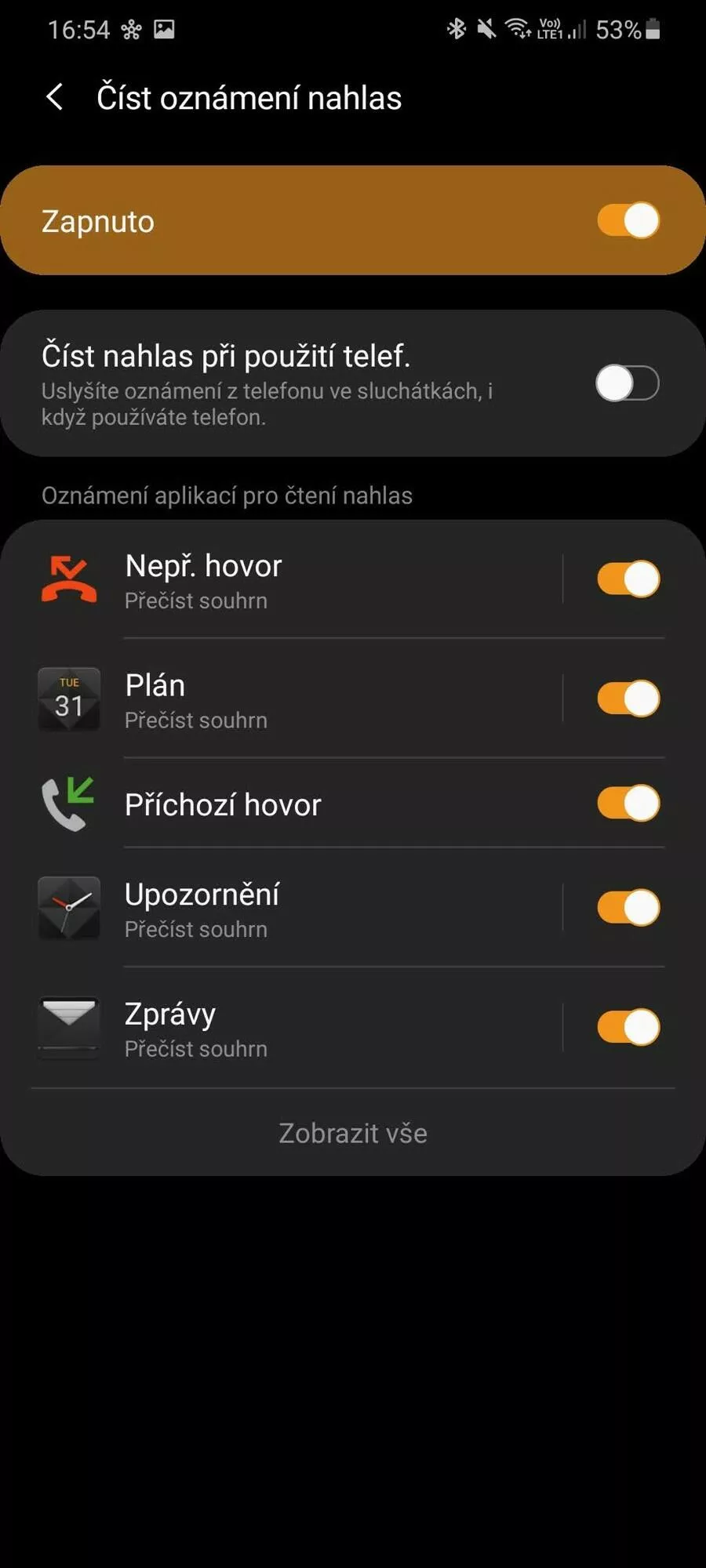Image resolution: width=706 pixels, height=1568 pixels.
Task: Open Zprávy read-aloud options
Action: (x=298, y=1028)
